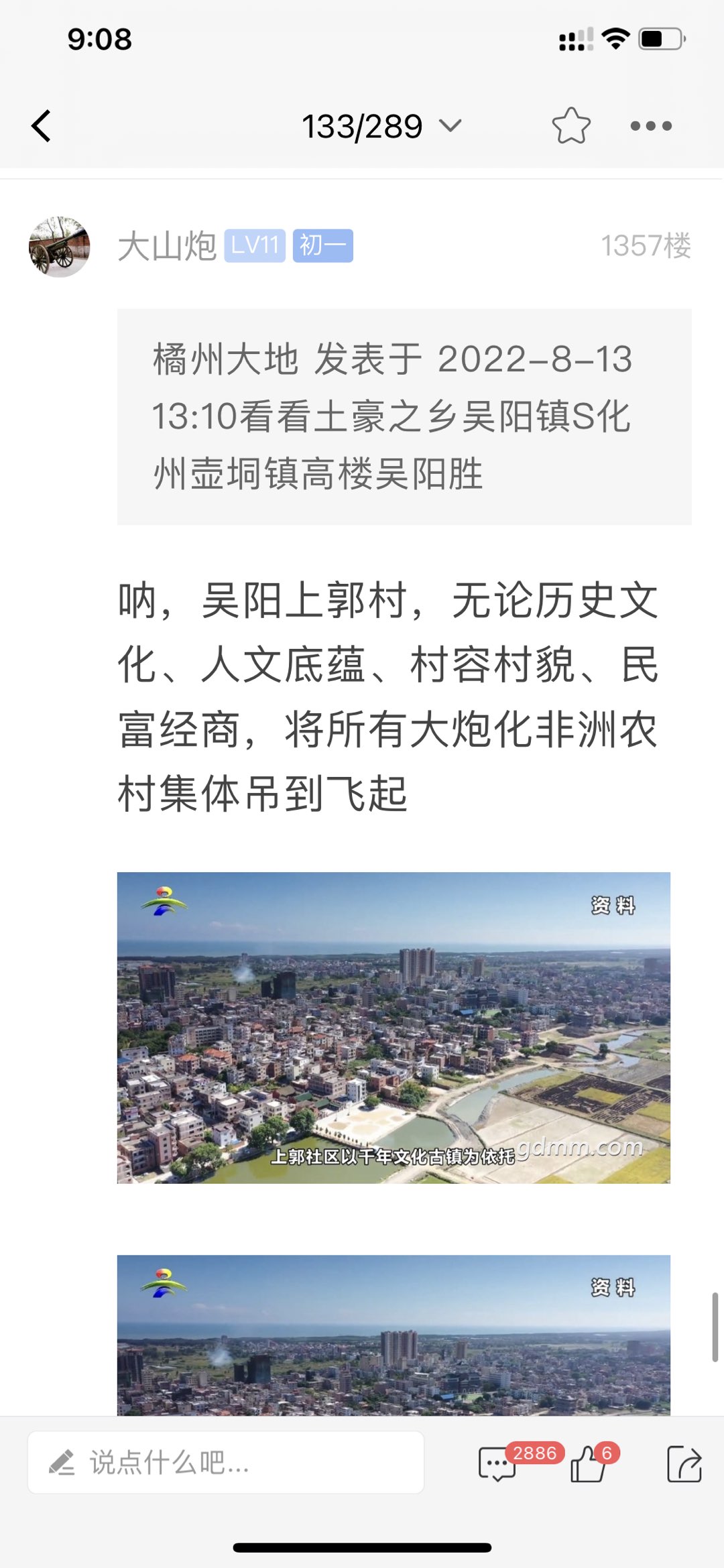Open the quoted post by 橘州大地
The height and width of the screenshot is (1568, 724).
[404, 416]
